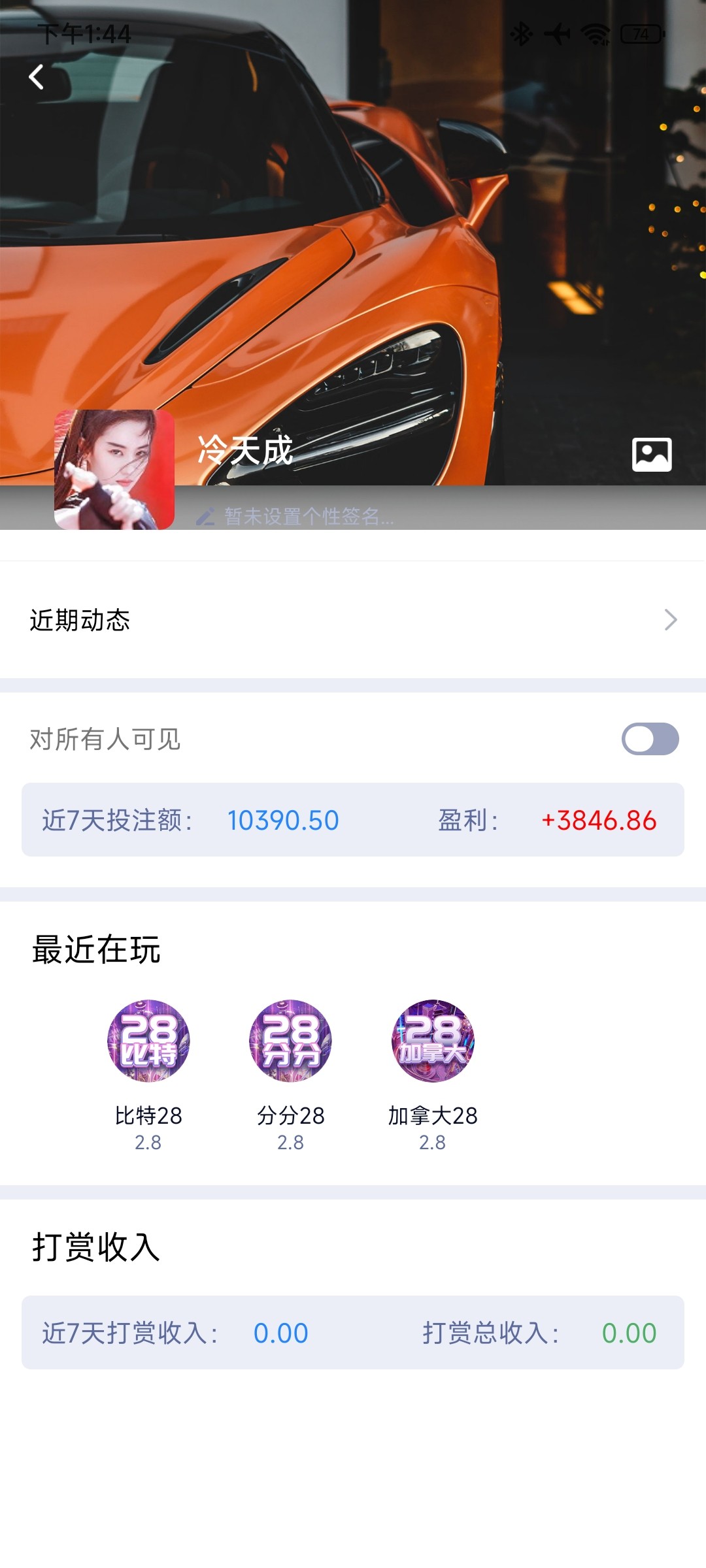Open the 比特28 game

tap(148, 1041)
